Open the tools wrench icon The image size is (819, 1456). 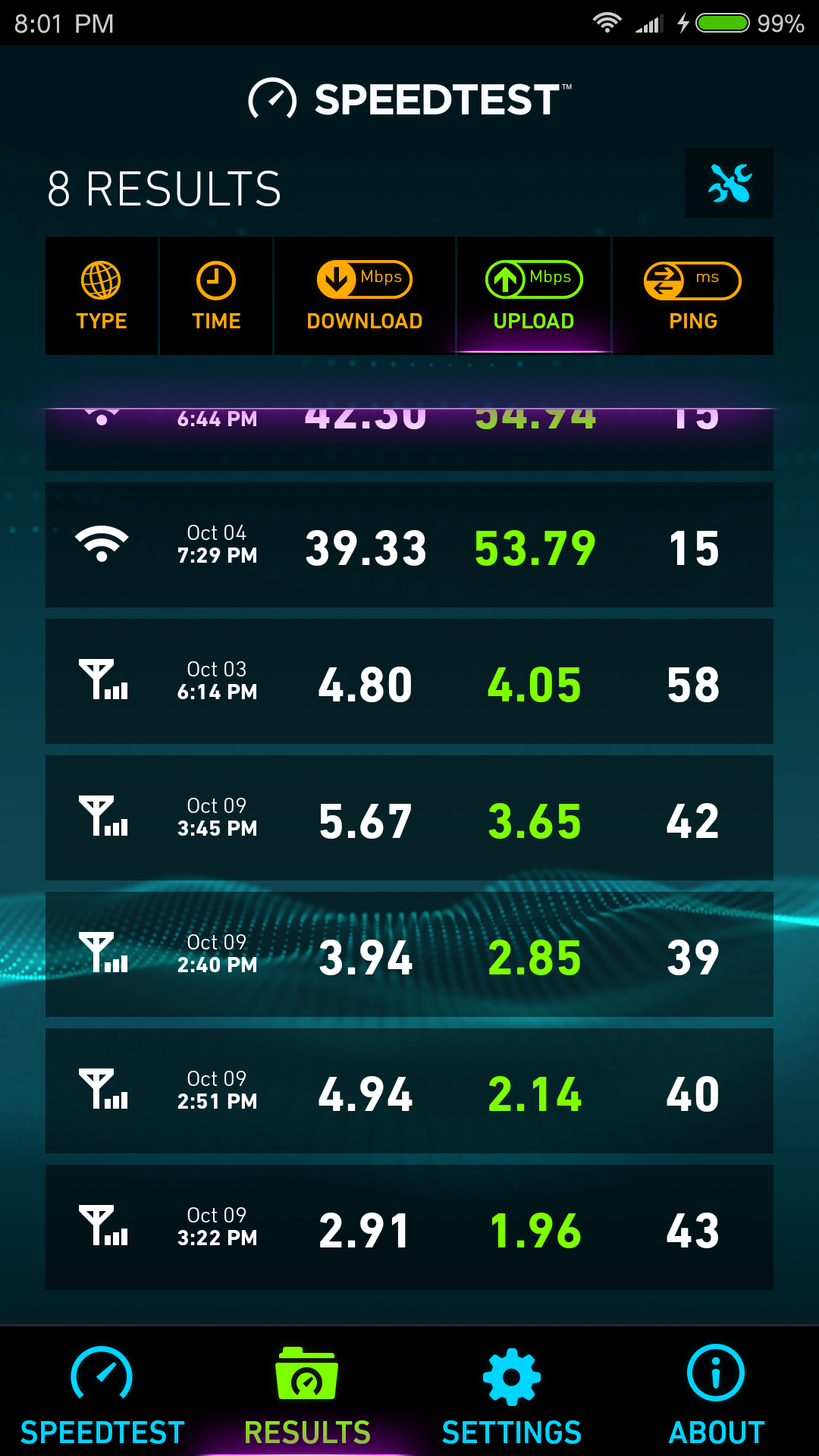coord(729,184)
